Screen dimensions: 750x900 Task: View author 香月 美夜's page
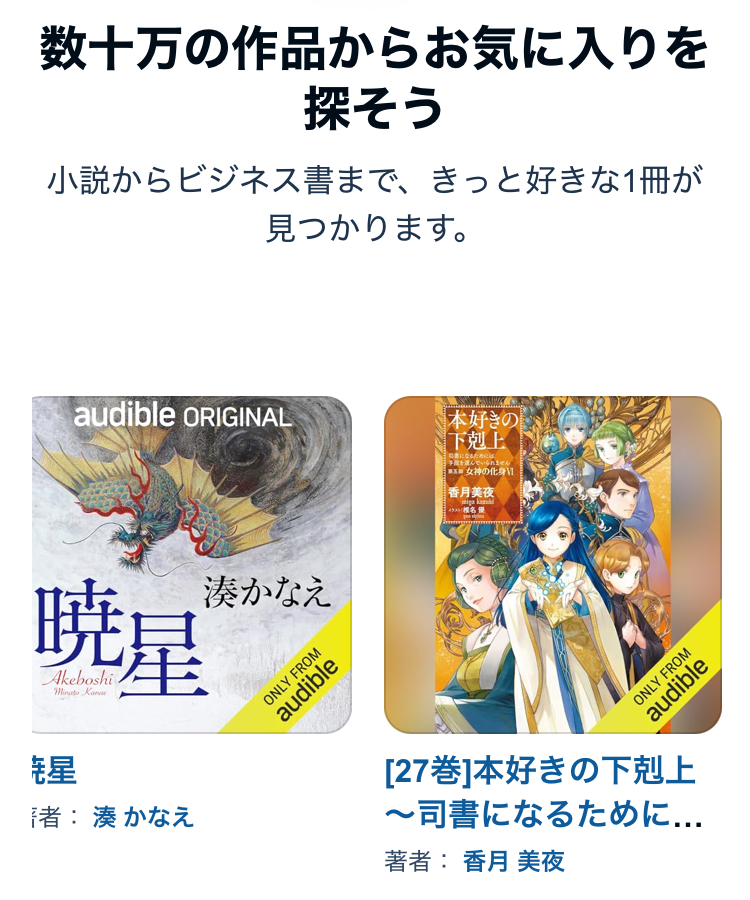(x=514, y=860)
